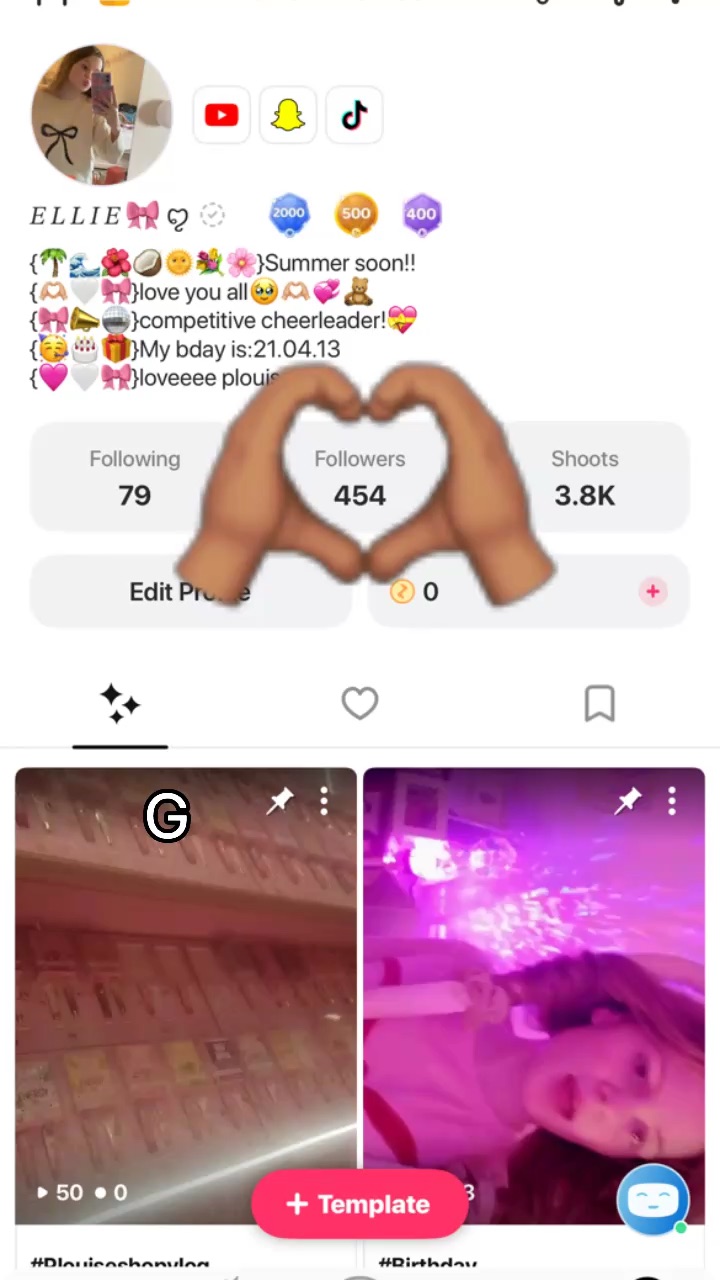
Task: Switch to the liked heart tab
Action: pyautogui.click(x=360, y=704)
